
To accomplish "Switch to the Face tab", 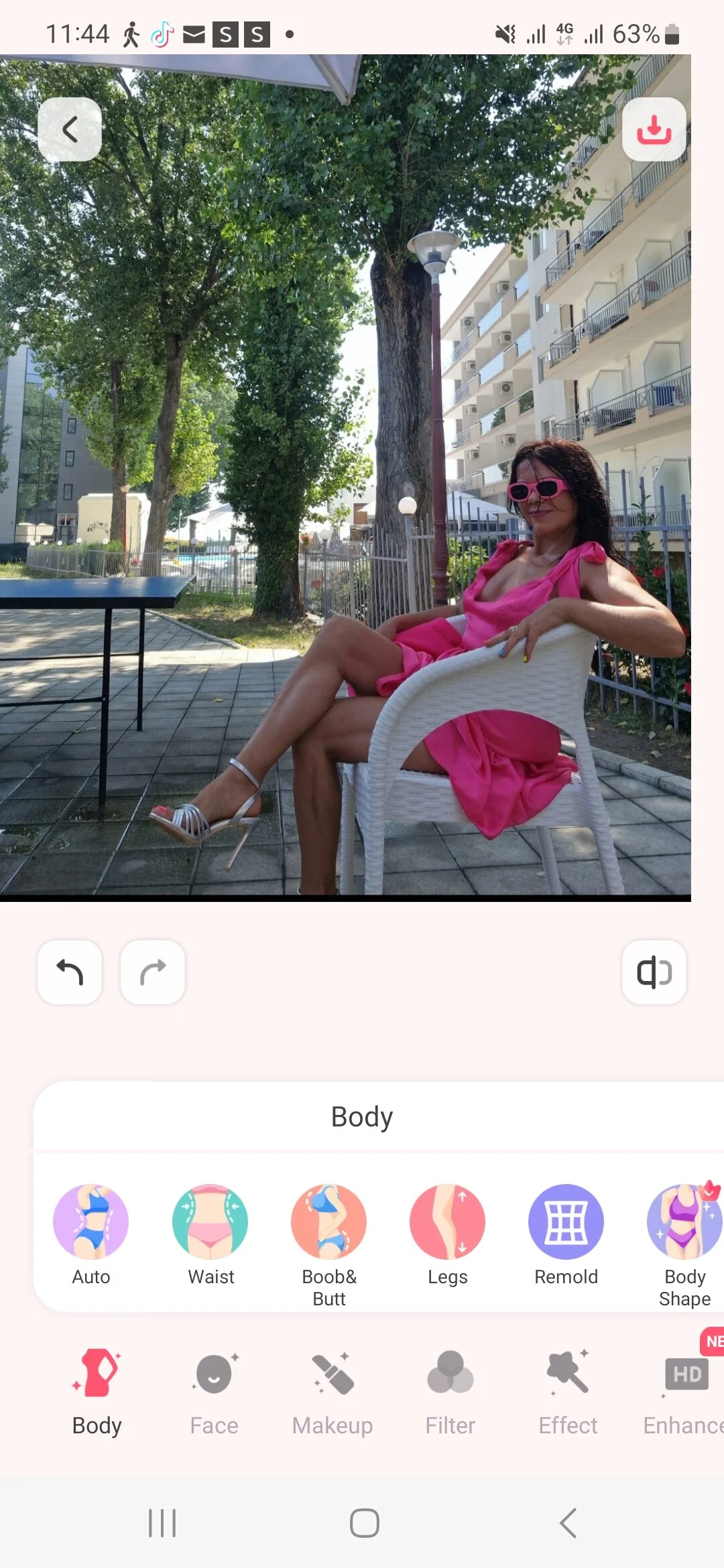I will pyautogui.click(x=214, y=1391).
